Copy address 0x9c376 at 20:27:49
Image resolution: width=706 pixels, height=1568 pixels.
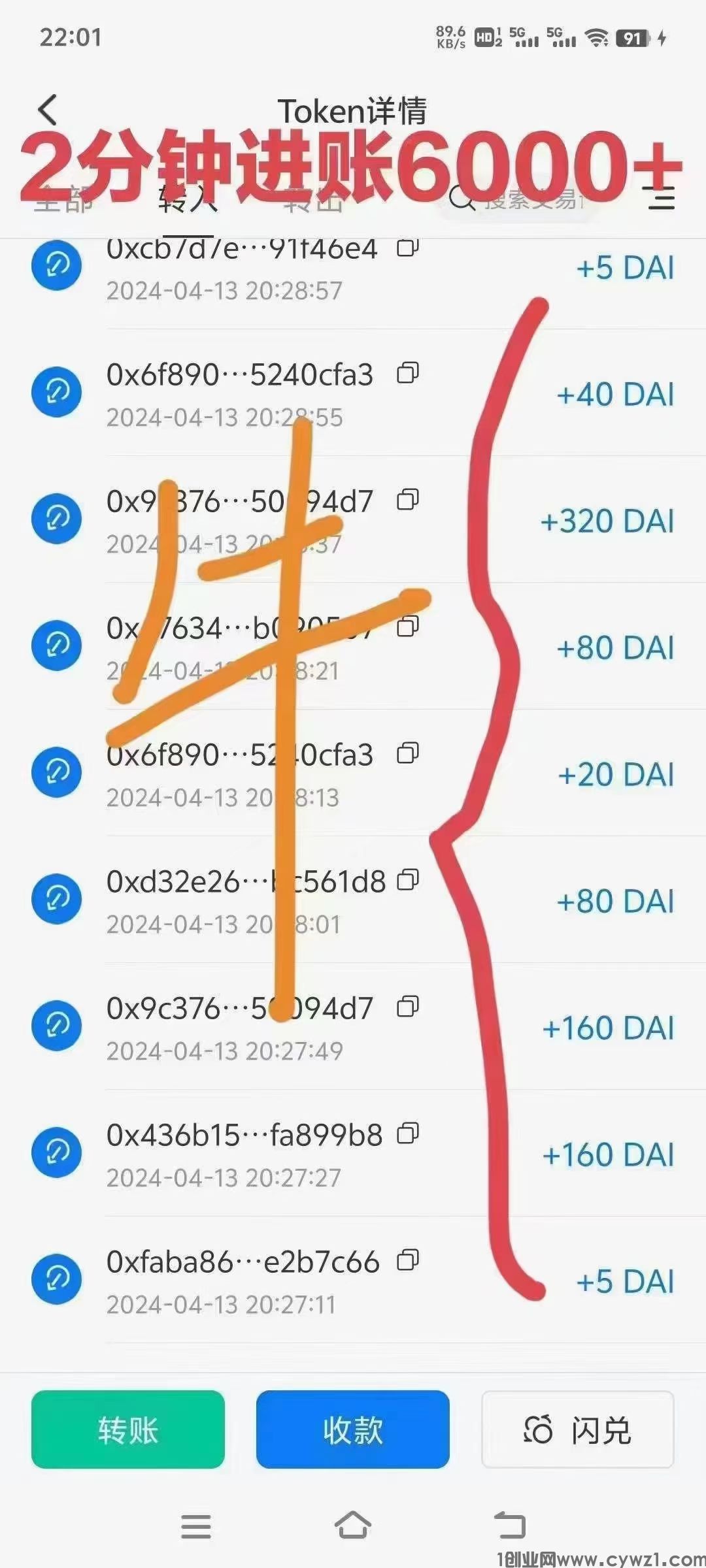click(408, 1007)
